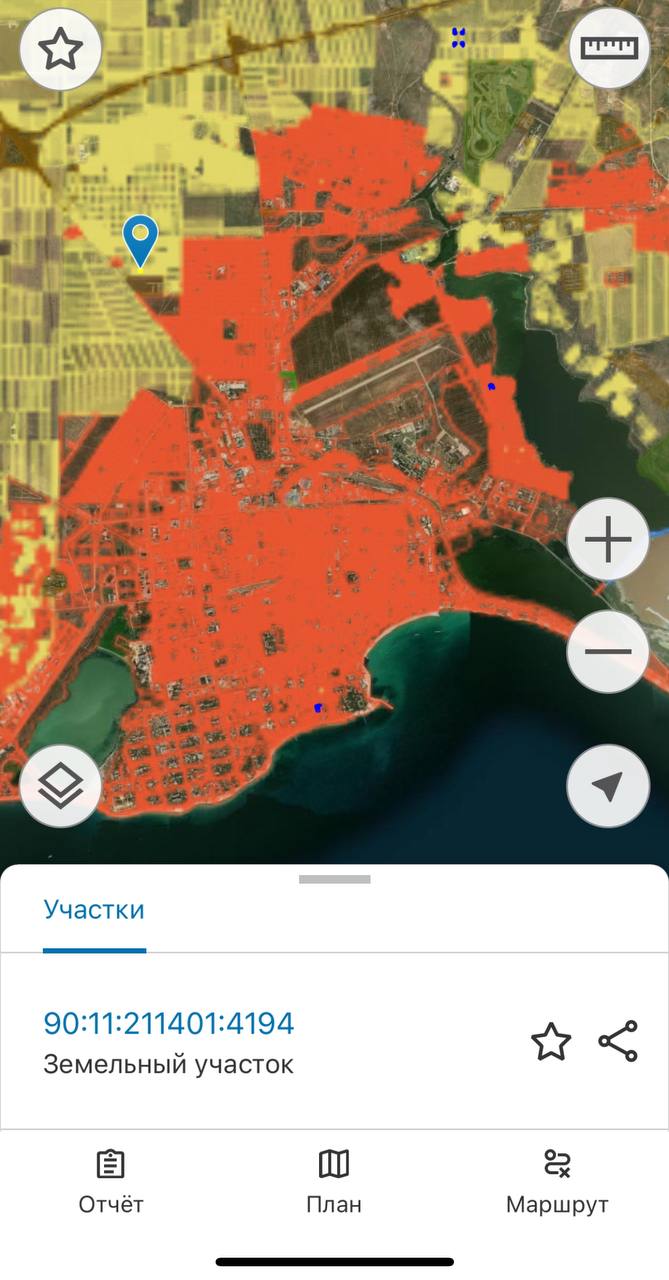Add parcel 90:11:211401:4194 to favorites
The width and height of the screenshot is (669, 1280).
coord(551,1042)
